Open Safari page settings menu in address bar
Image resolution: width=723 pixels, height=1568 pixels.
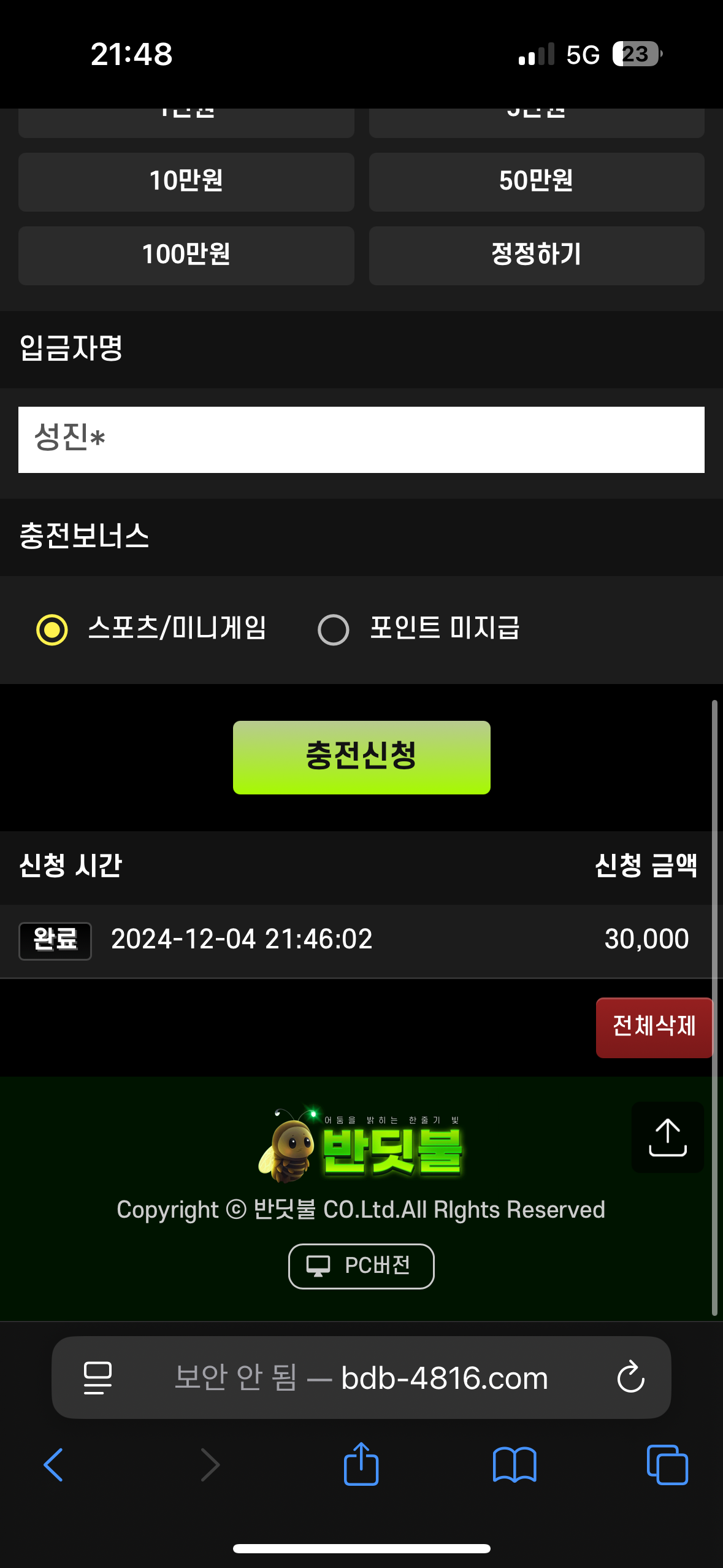tap(98, 1378)
